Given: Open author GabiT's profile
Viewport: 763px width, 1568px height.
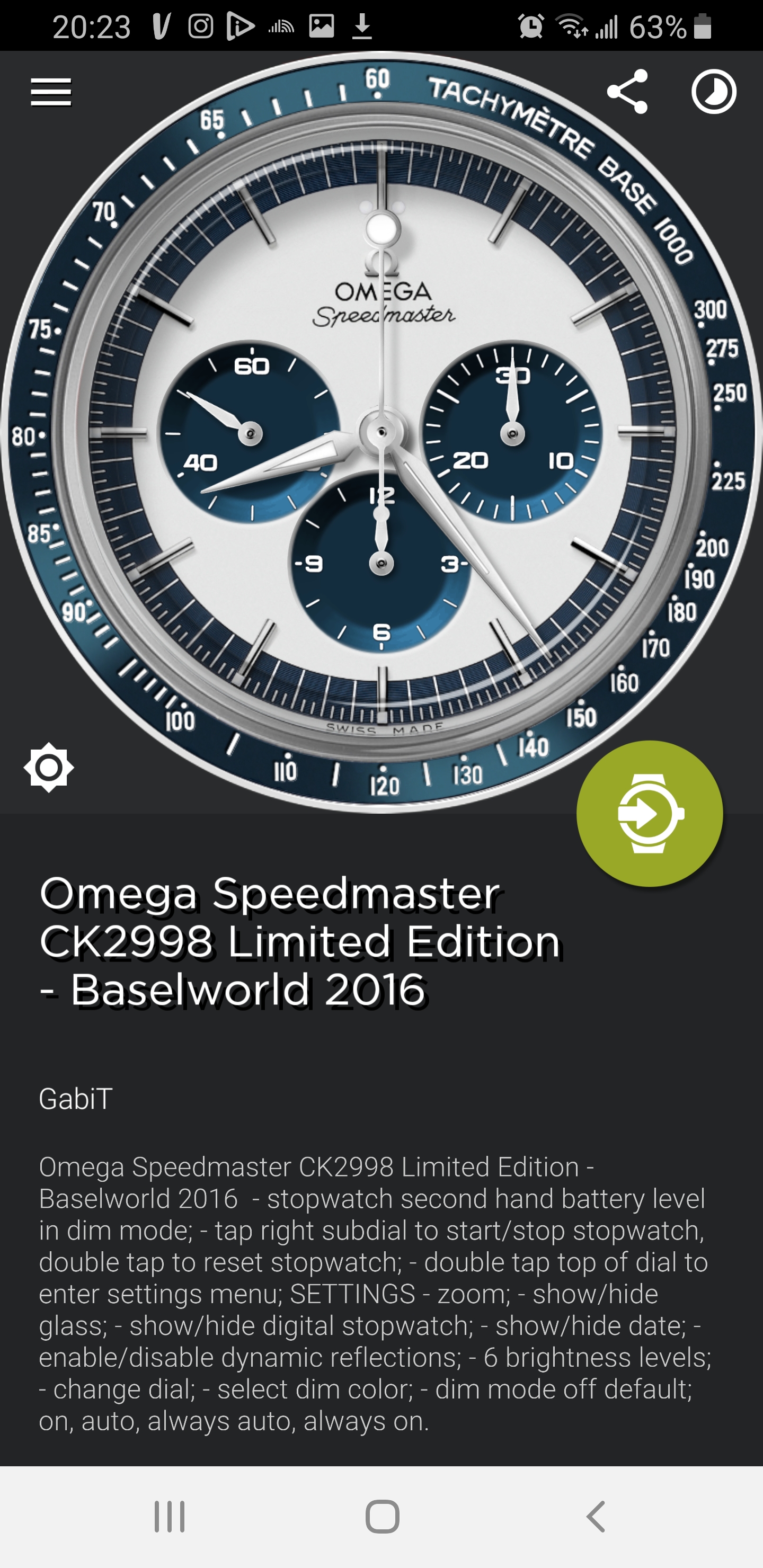Looking at the screenshot, I should (x=76, y=1099).
